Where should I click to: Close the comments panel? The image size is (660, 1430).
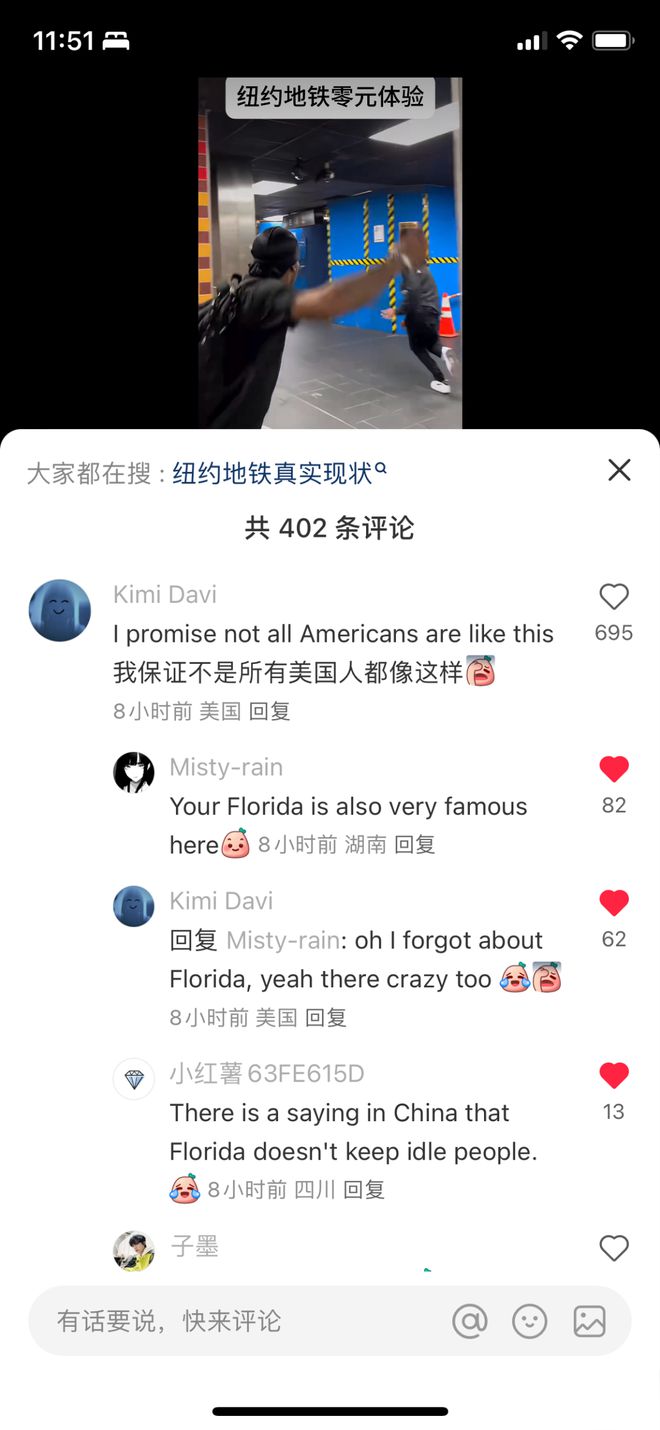pyautogui.click(x=619, y=470)
